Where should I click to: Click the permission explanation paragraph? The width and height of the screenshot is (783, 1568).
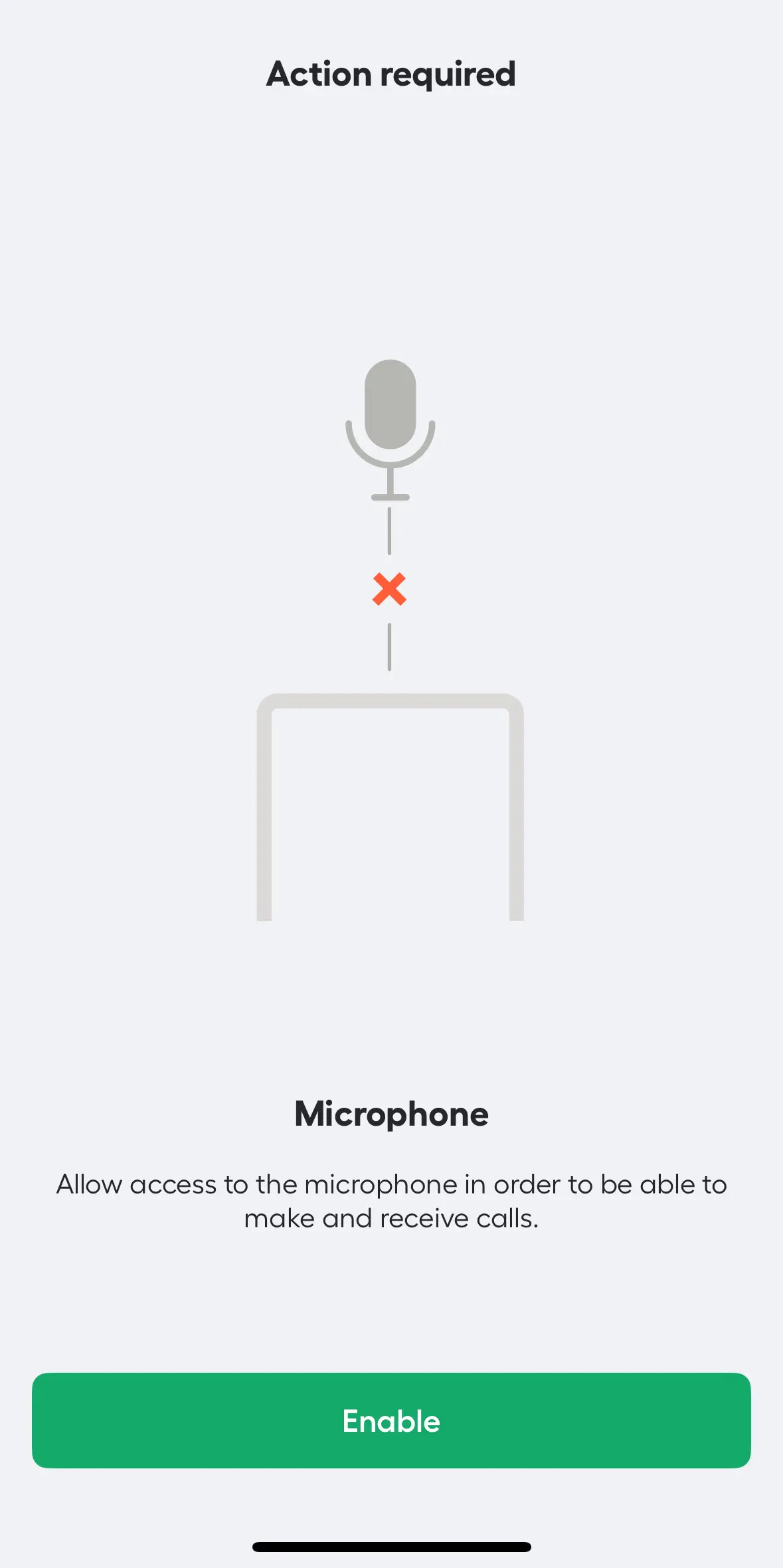click(391, 1201)
